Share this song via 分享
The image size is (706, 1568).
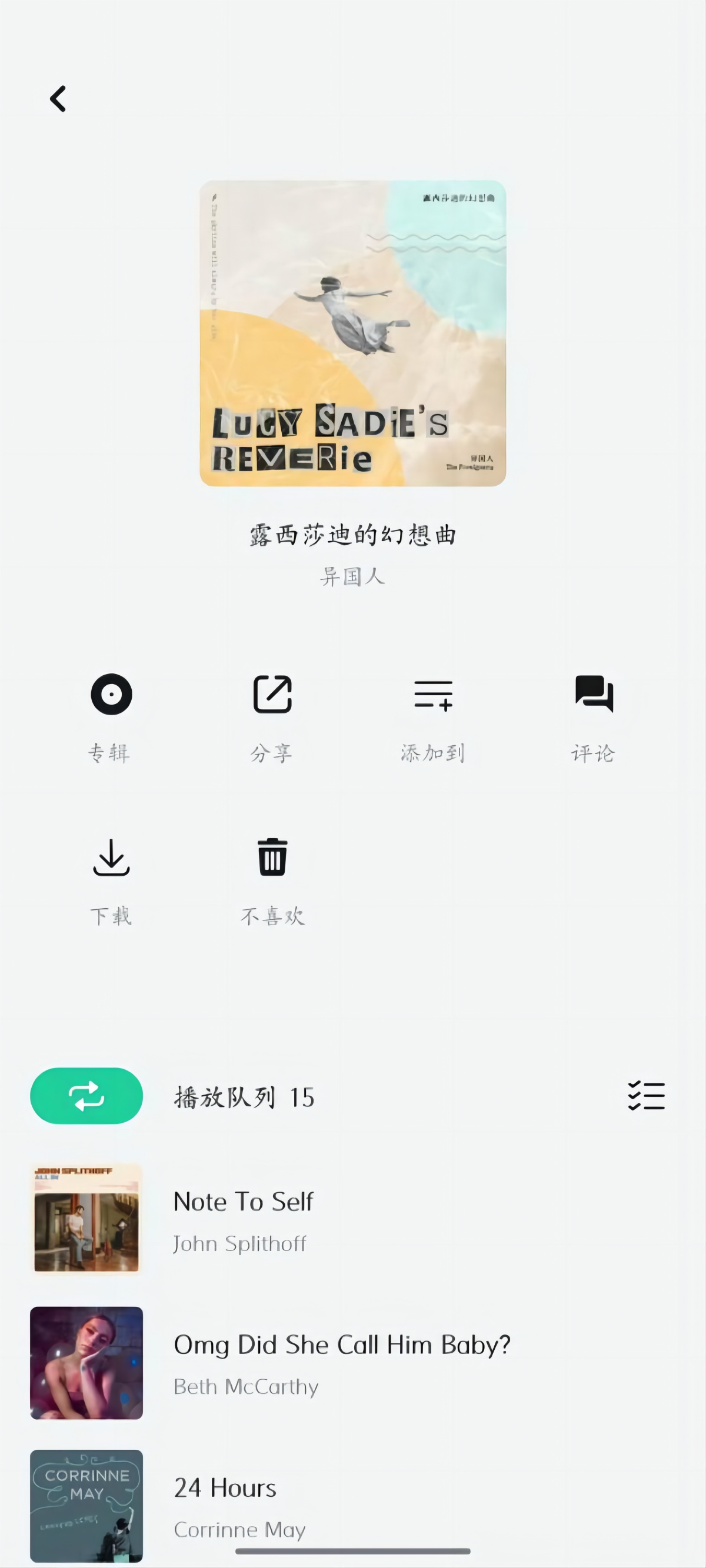coord(272,716)
